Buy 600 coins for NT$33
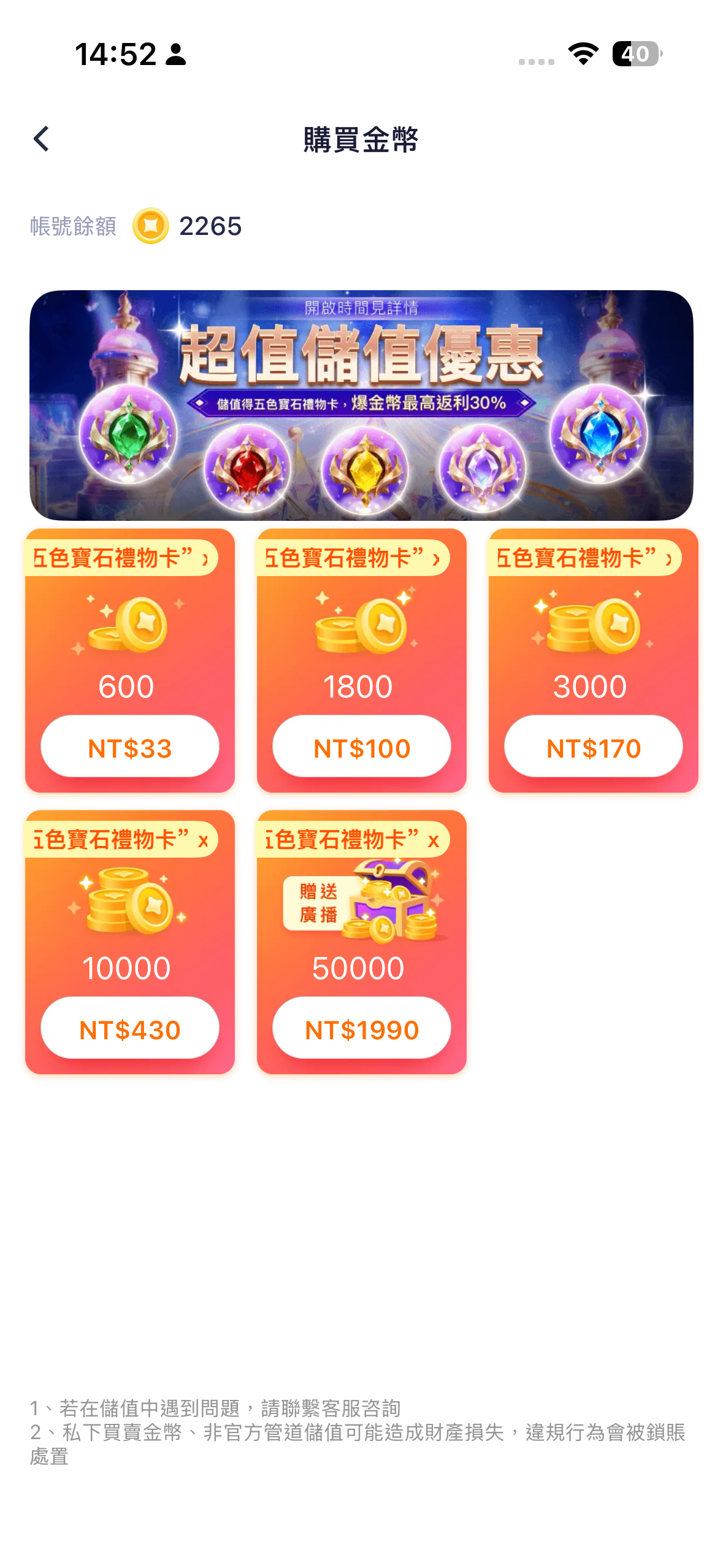 coord(129,747)
